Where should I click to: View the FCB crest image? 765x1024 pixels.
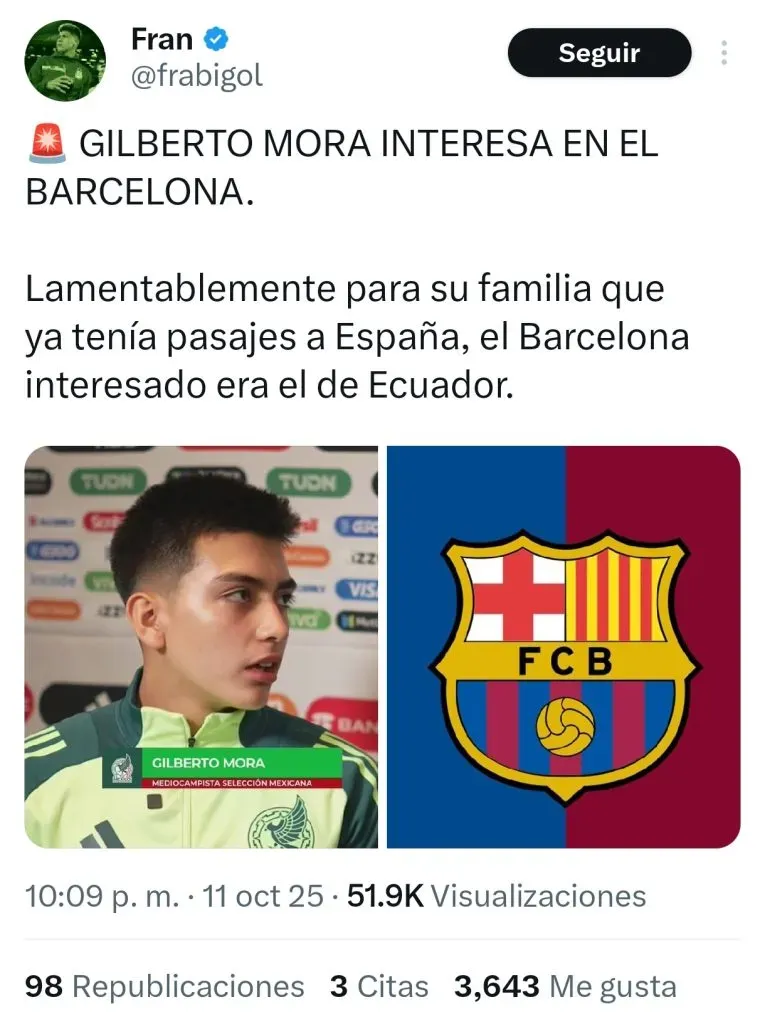(x=563, y=647)
